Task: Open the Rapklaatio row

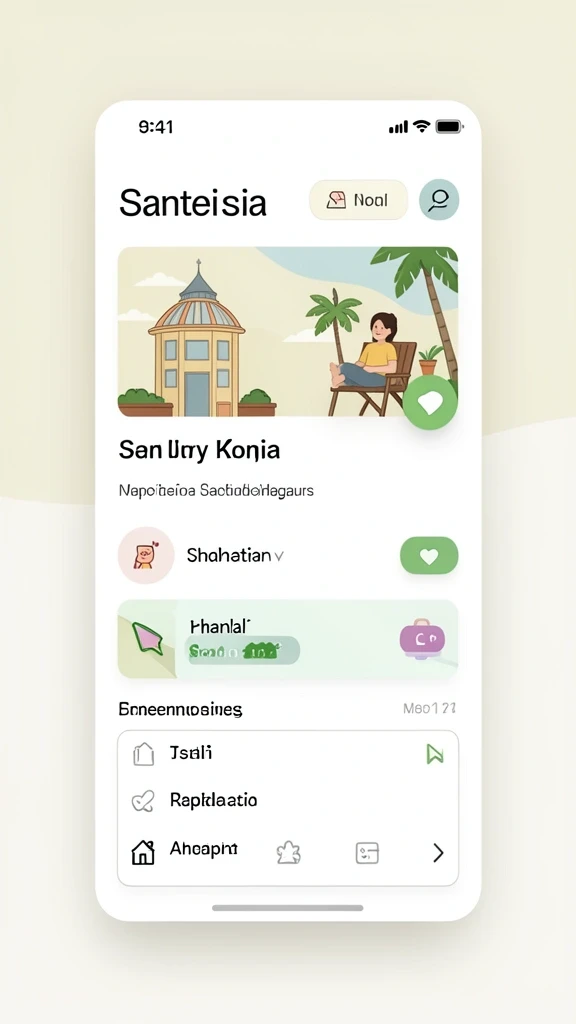Action: point(287,801)
